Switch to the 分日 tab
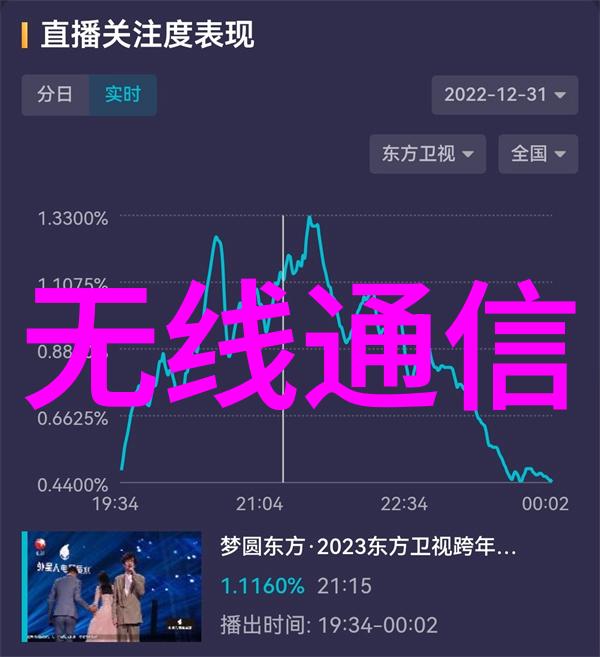600x657 pixels. pyautogui.click(x=55, y=96)
